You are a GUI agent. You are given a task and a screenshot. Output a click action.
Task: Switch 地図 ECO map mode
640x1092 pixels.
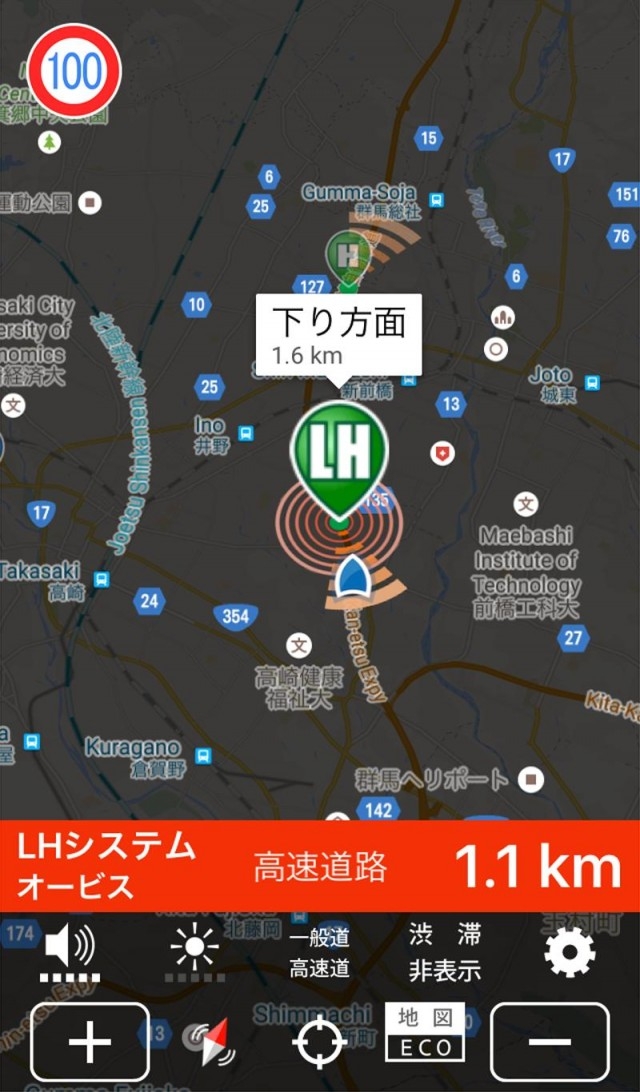point(425,1034)
